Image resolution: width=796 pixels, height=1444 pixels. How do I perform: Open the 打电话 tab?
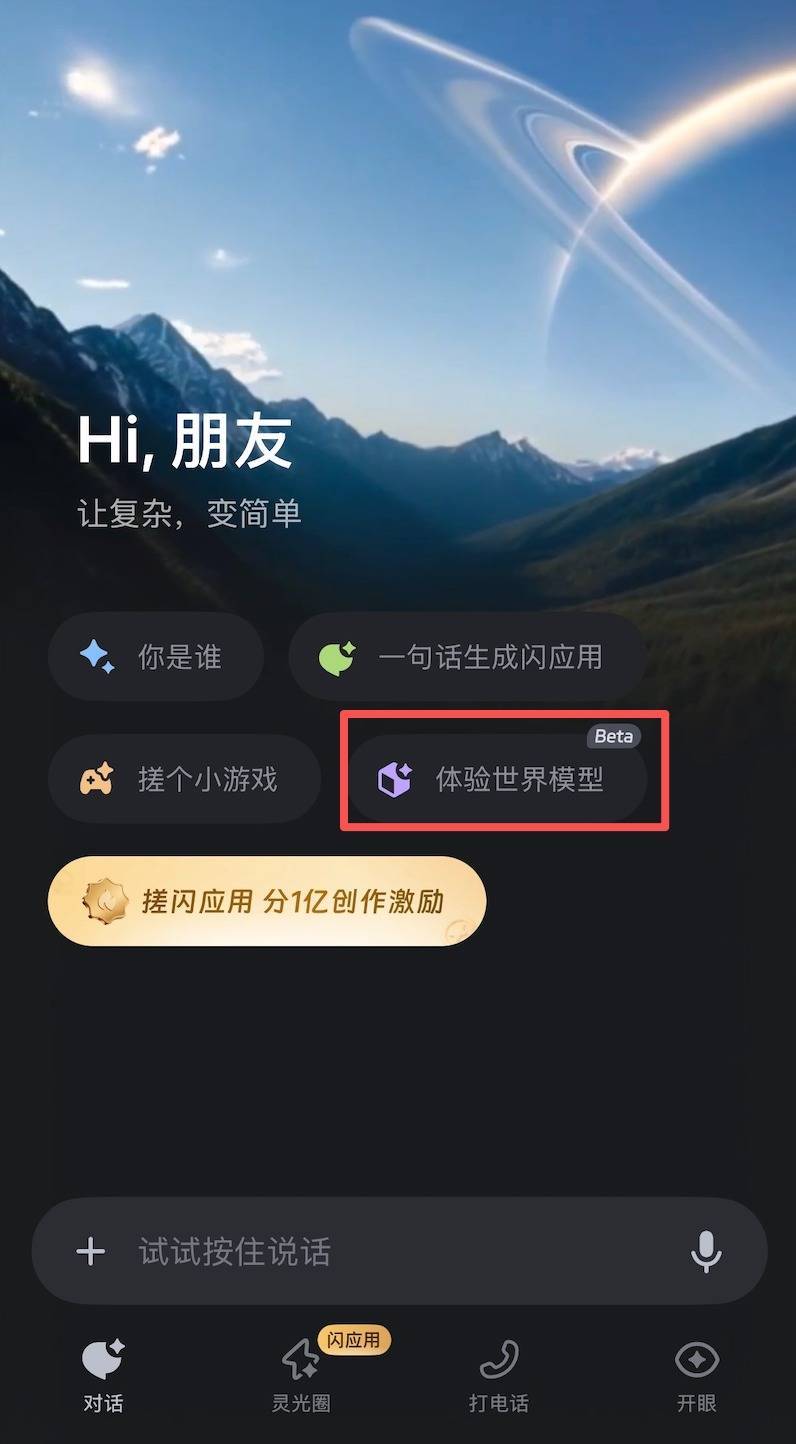click(x=499, y=1377)
